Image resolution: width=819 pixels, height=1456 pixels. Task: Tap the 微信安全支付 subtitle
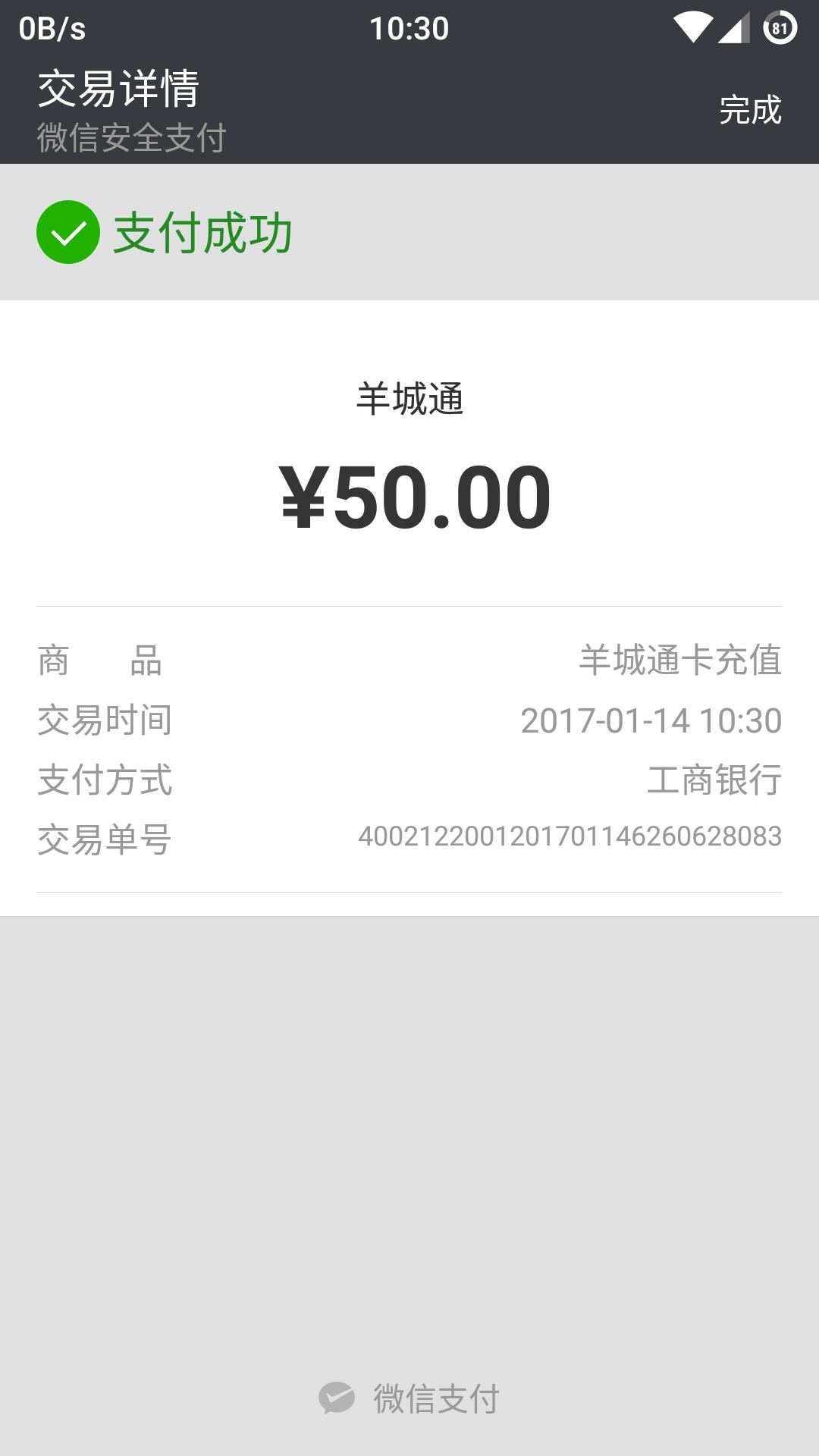point(130,136)
